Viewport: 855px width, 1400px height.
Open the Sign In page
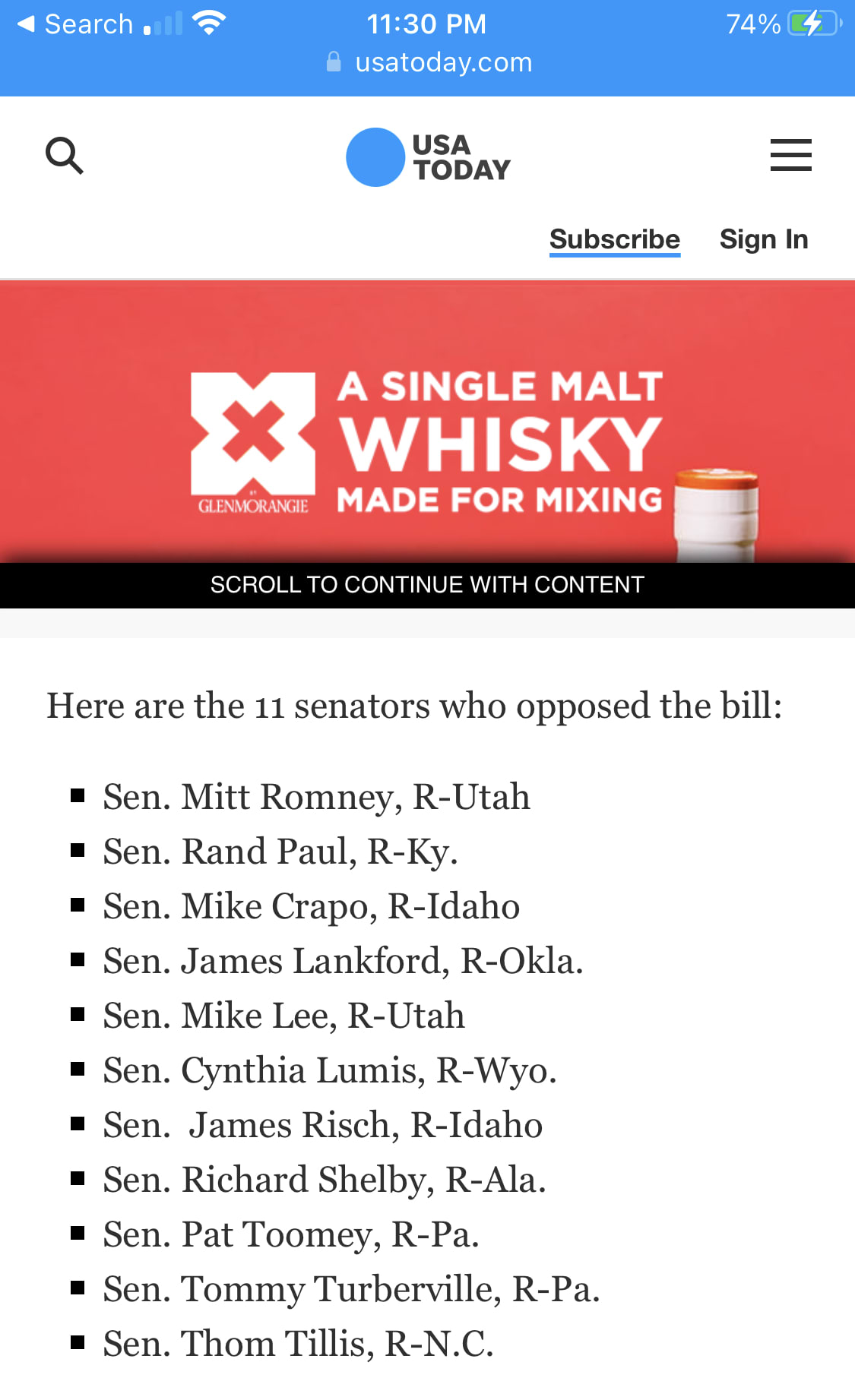click(x=763, y=239)
